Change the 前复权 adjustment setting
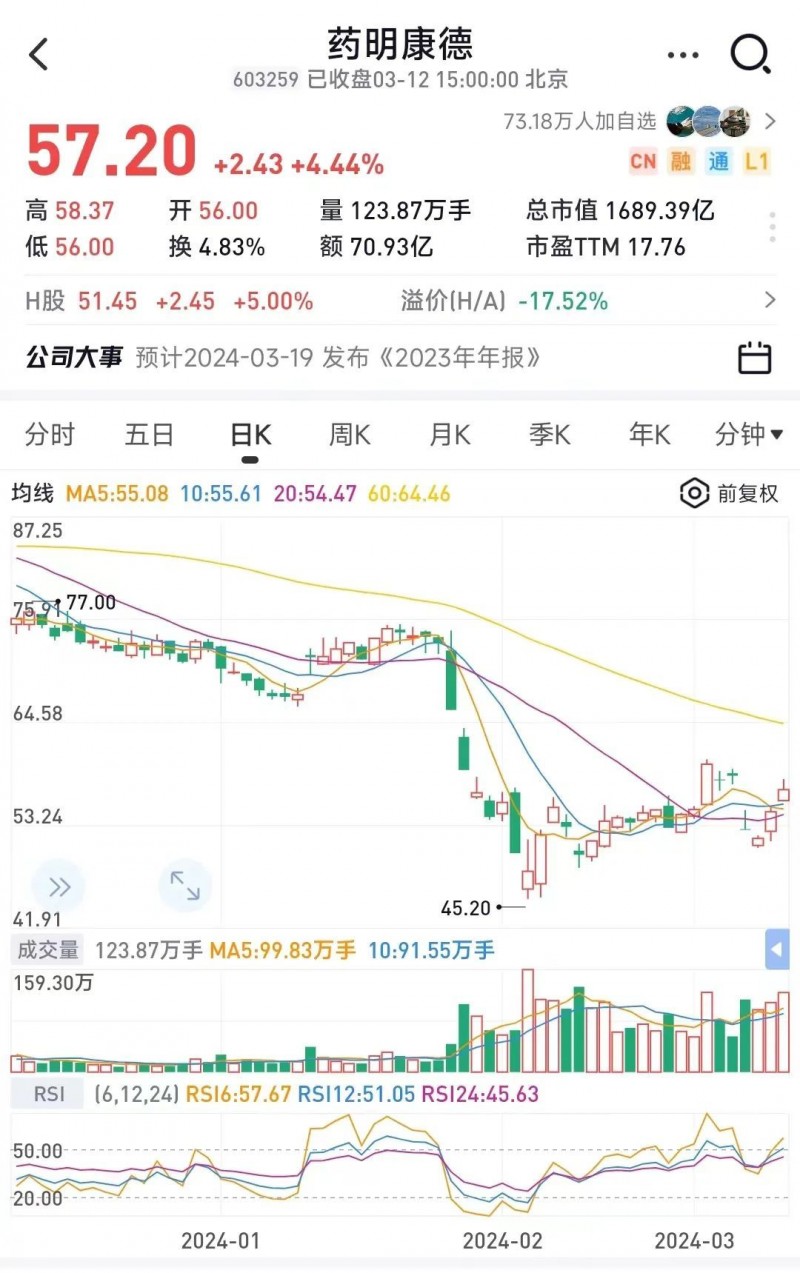This screenshot has width=800, height=1273. pos(729,493)
